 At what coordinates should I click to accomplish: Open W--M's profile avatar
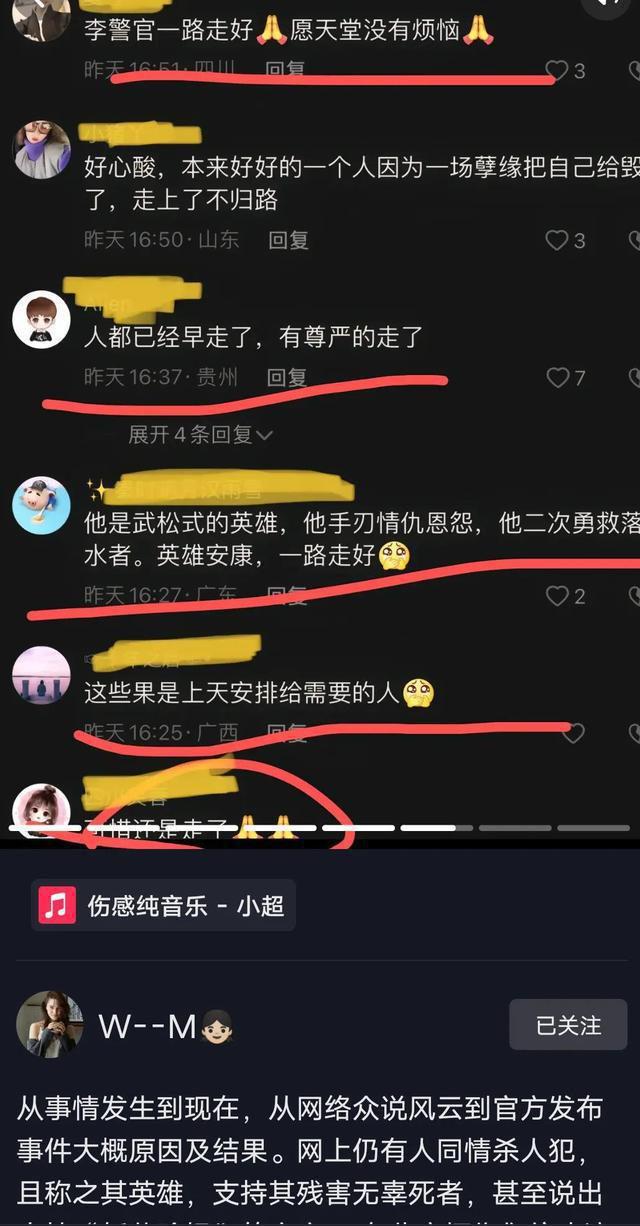[x=48, y=1025]
